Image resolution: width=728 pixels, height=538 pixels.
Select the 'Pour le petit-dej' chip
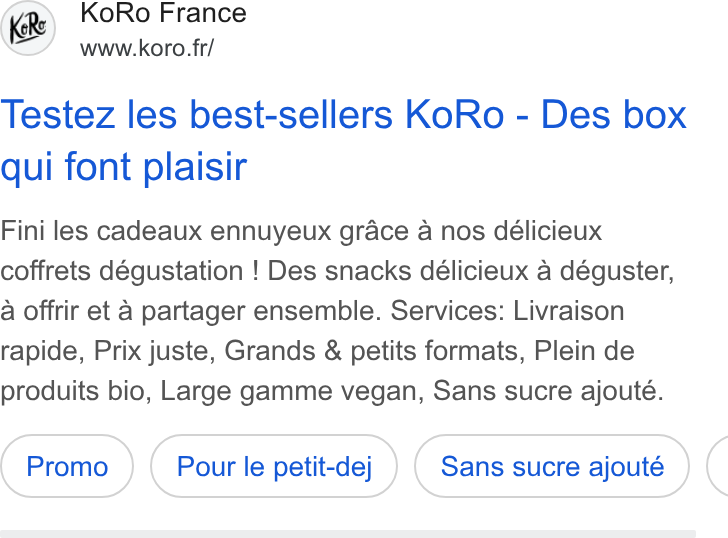274,466
